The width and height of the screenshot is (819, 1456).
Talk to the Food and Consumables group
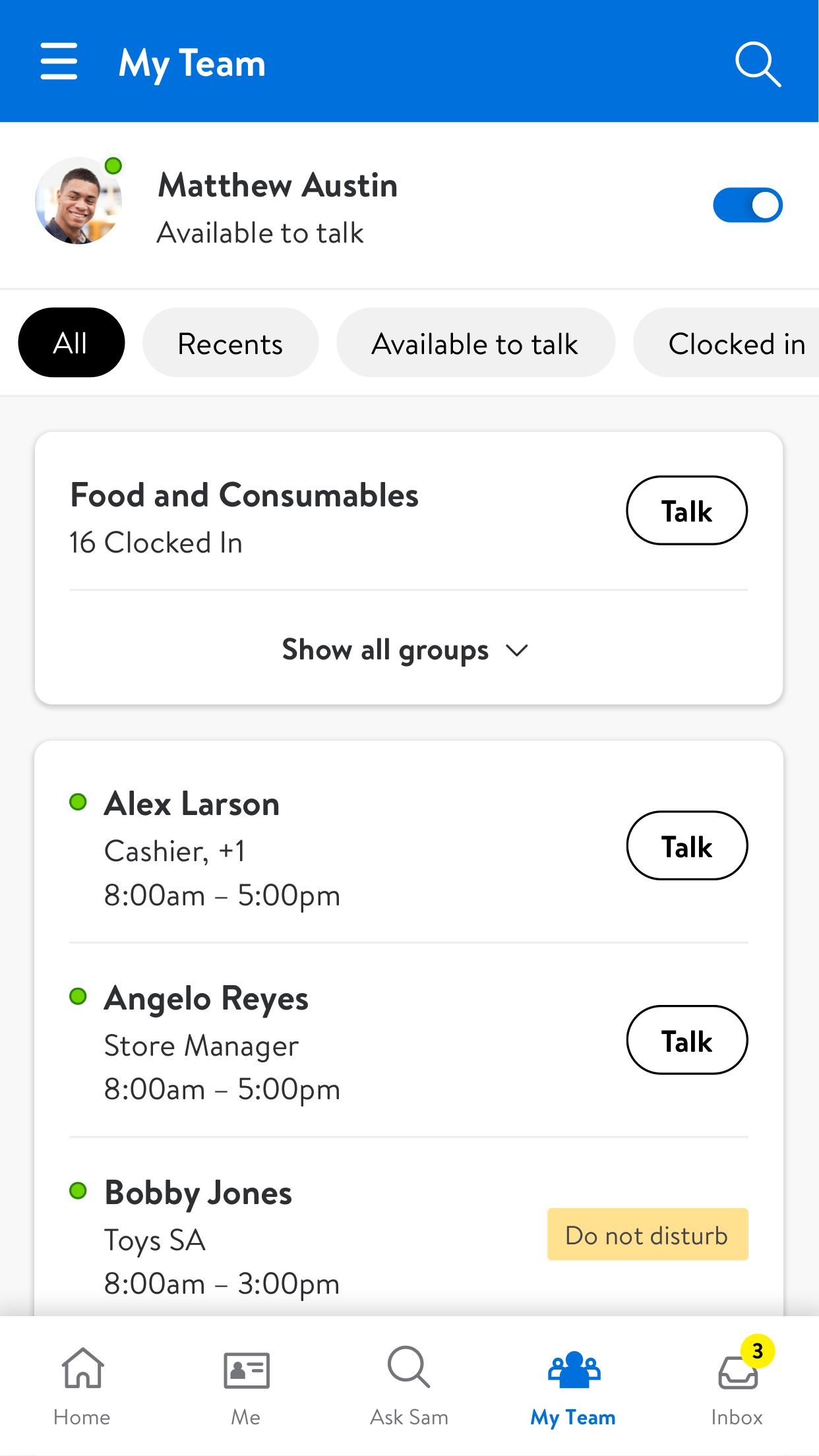pos(686,510)
